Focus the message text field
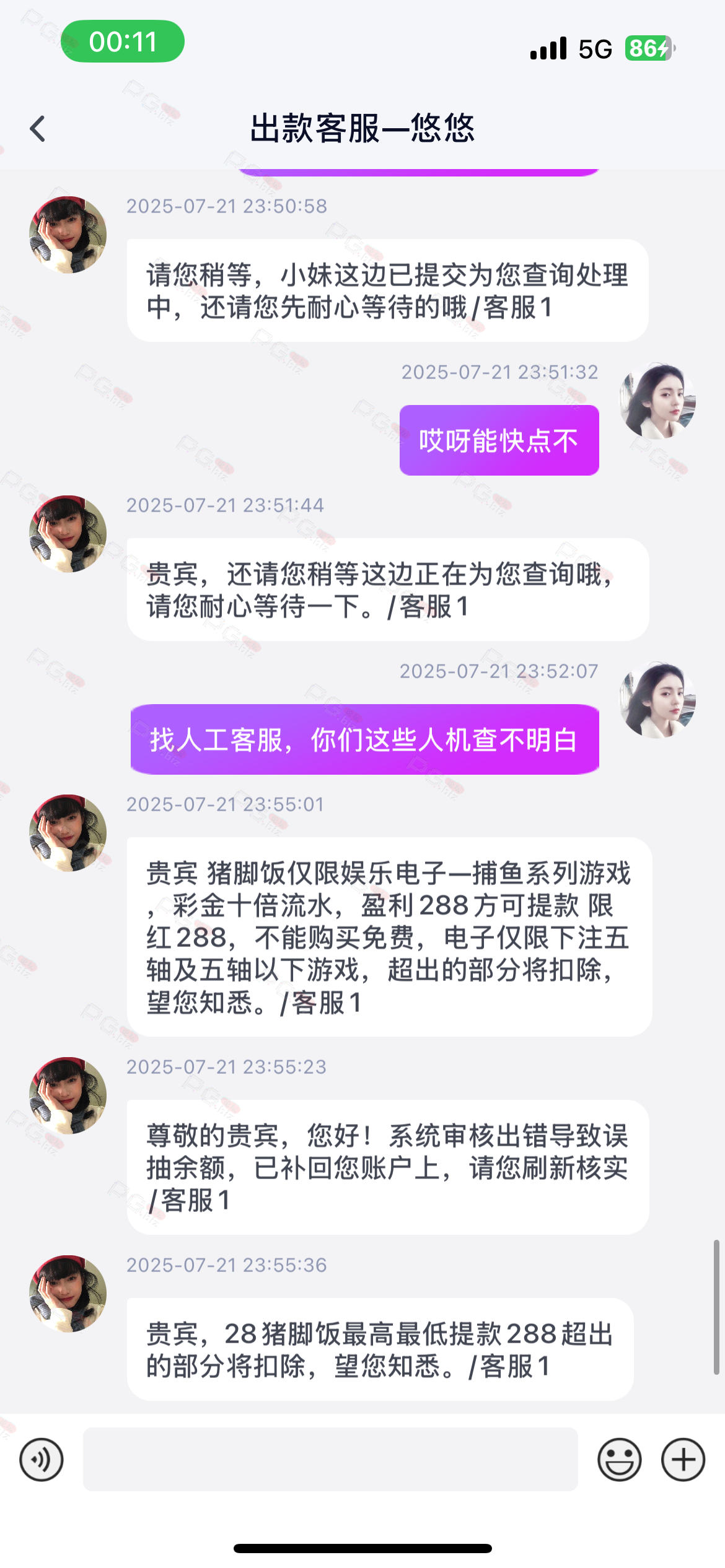The image size is (725, 1568). point(330,1460)
